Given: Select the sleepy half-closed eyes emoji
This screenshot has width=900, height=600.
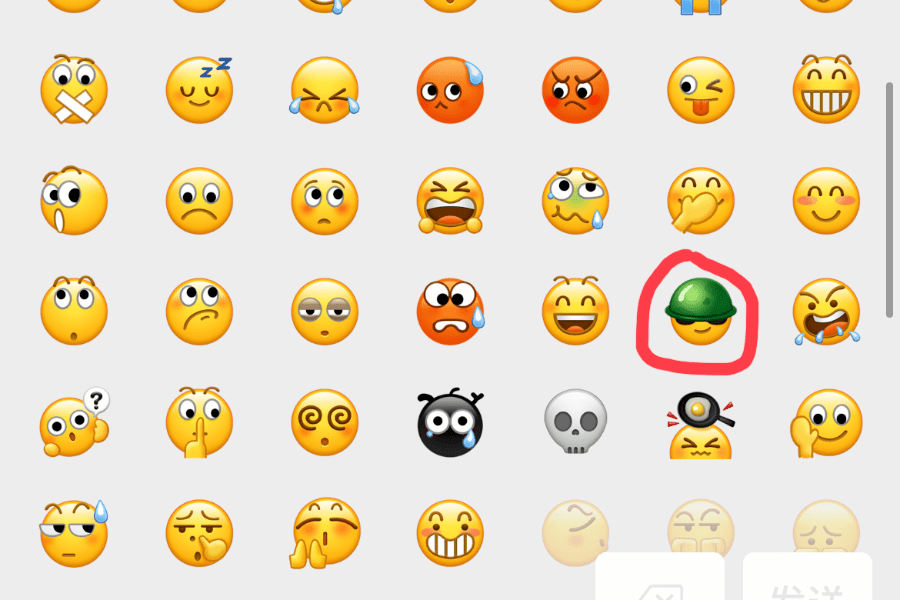Looking at the screenshot, I should 324,311.
